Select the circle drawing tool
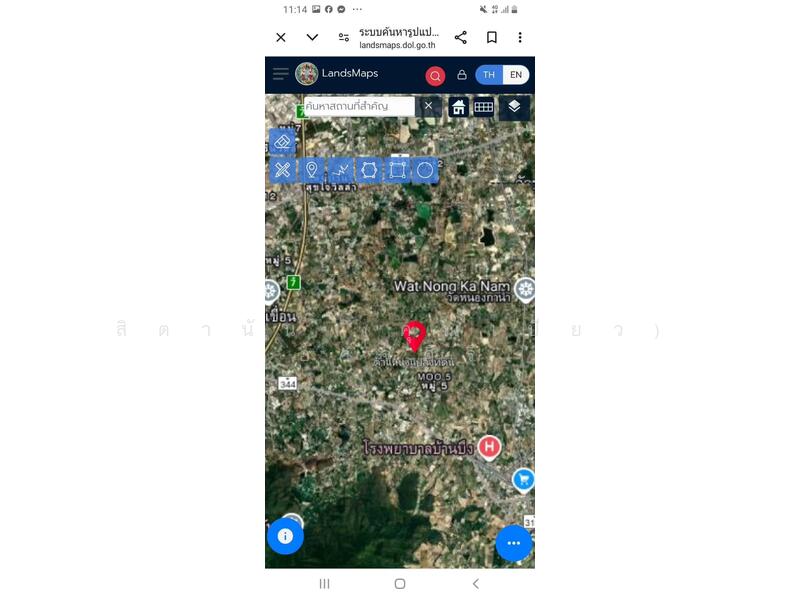This screenshot has width=800, height=600. (x=425, y=170)
